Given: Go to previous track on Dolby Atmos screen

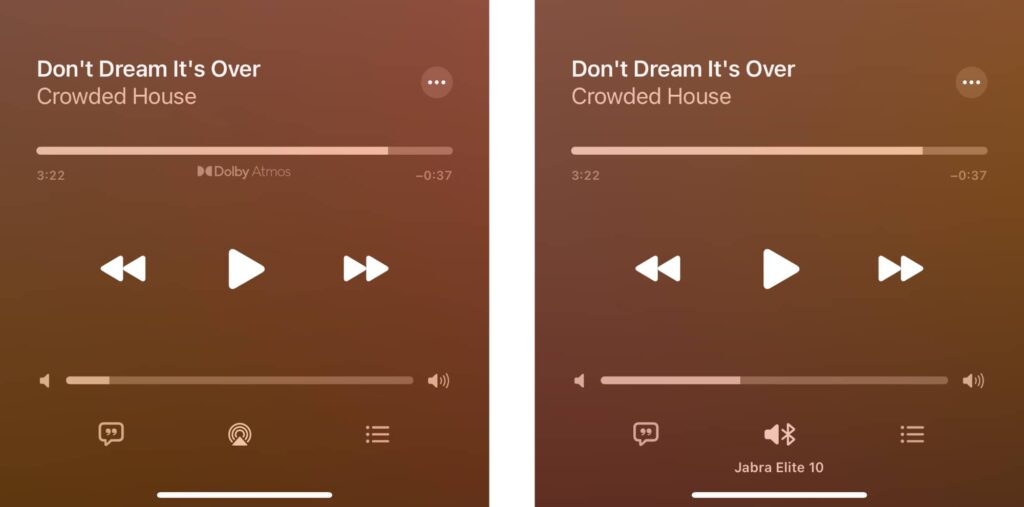Looking at the screenshot, I should (x=123, y=268).
